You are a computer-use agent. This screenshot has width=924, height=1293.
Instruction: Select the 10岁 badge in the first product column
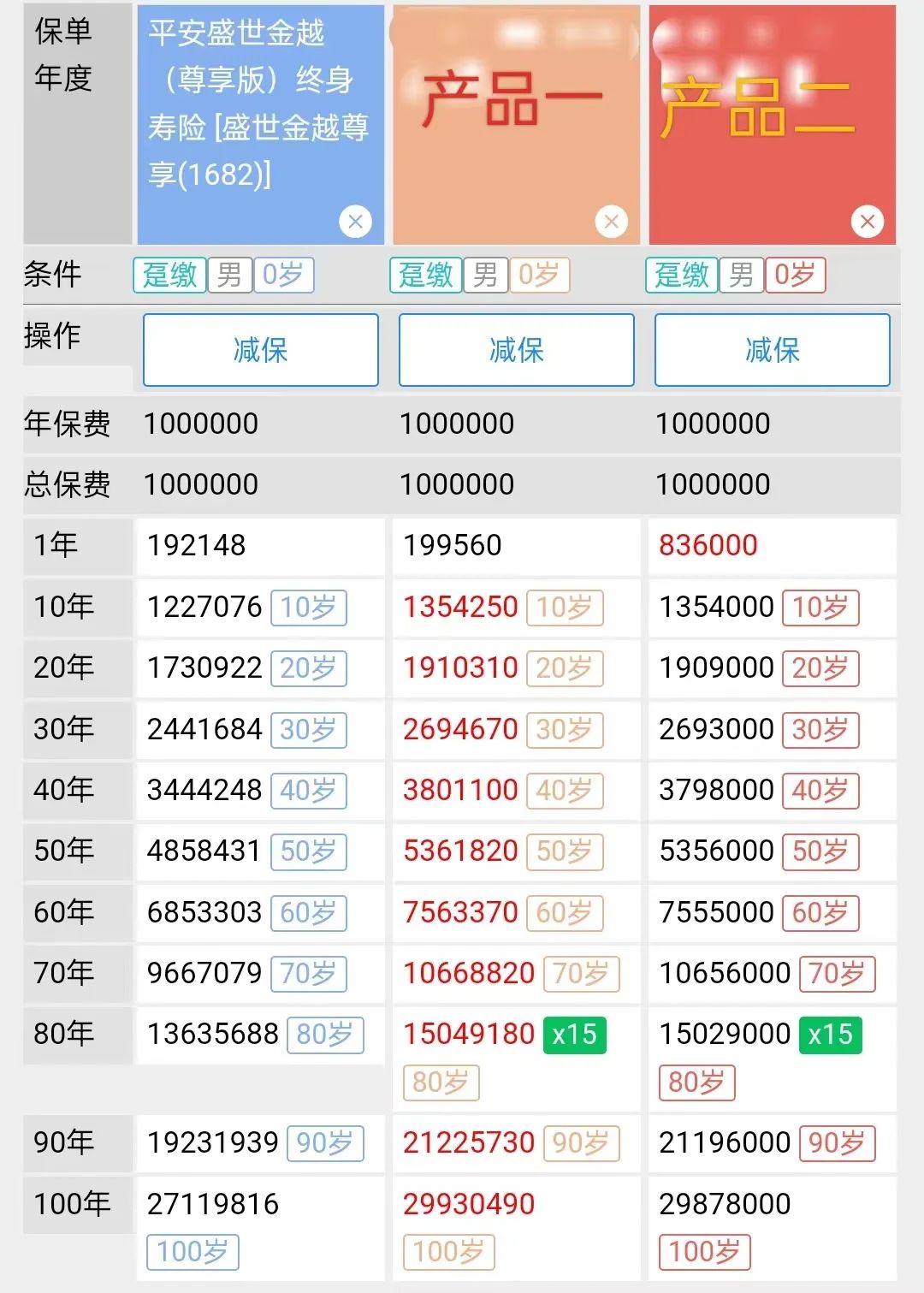pyautogui.click(x=309, y=608)
